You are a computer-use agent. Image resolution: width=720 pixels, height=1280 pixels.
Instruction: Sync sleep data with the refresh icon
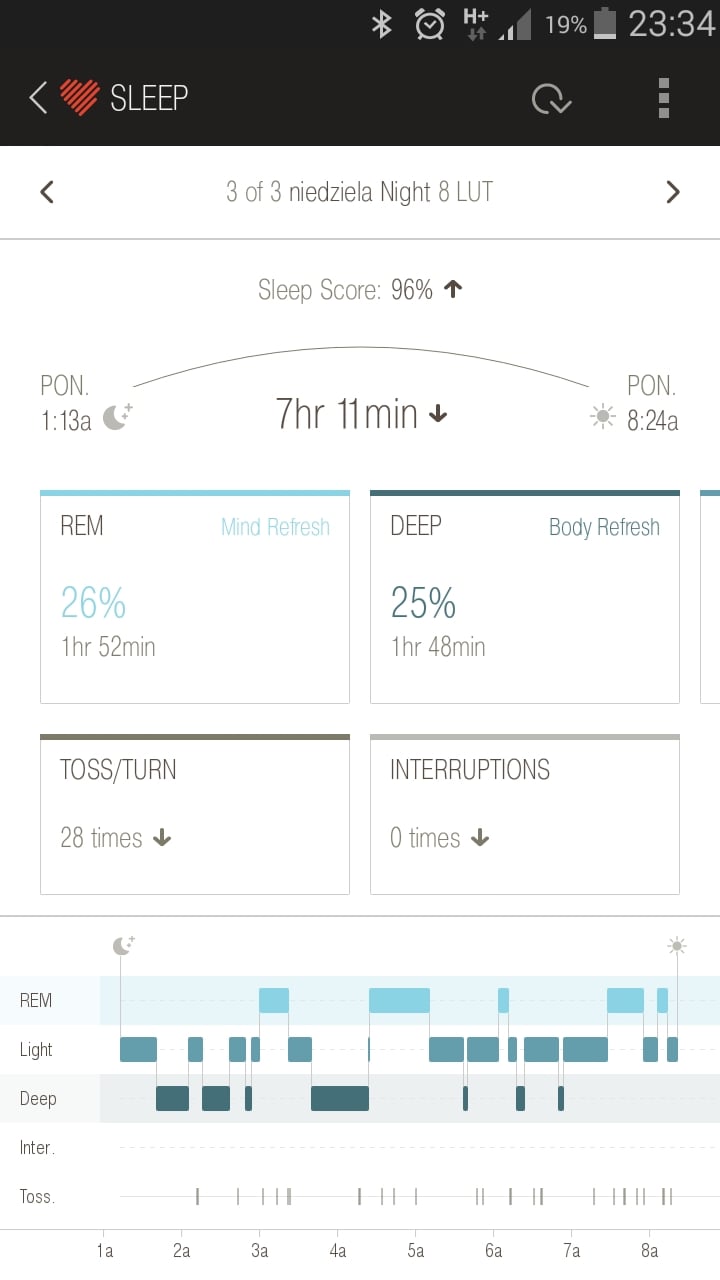click(x=551, y=99)
